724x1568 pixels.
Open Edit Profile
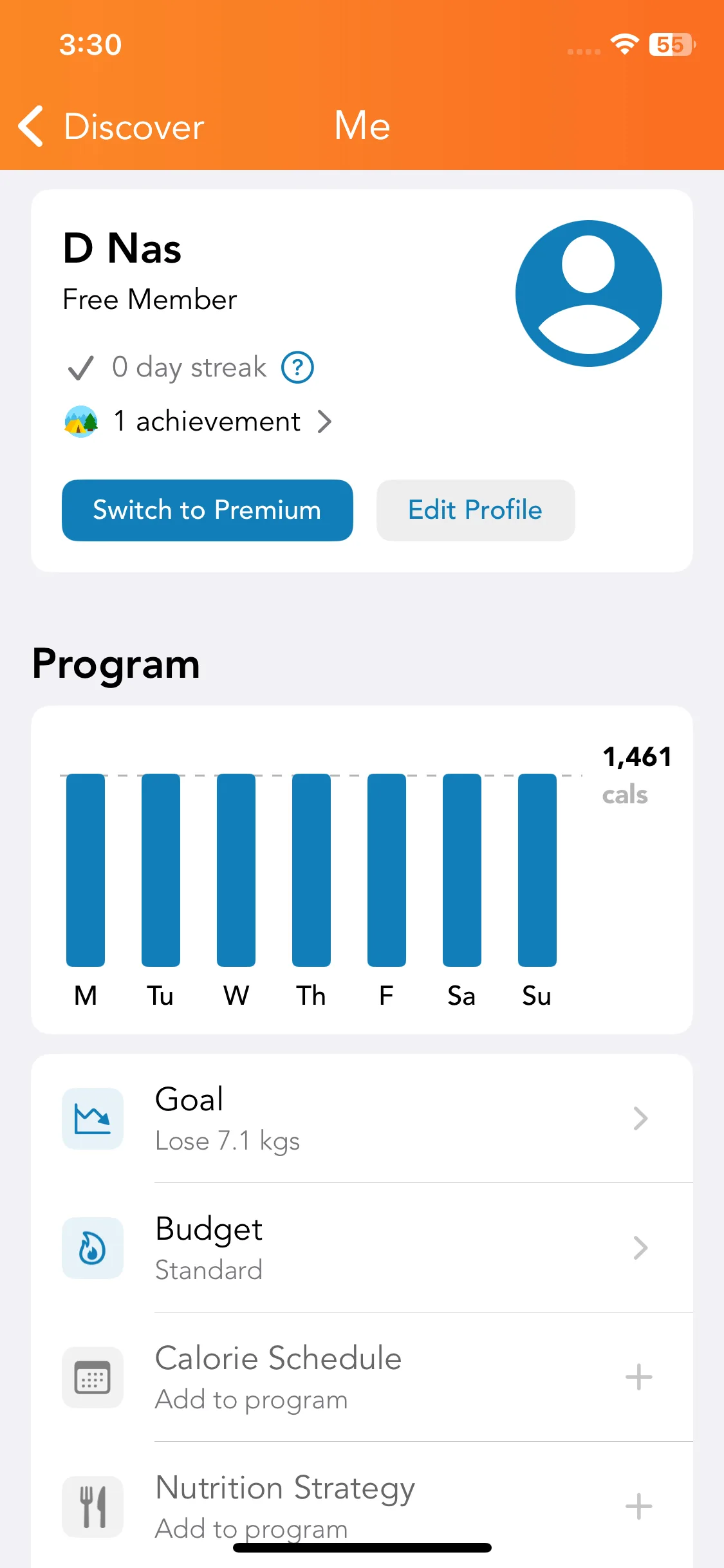(476, 510)
